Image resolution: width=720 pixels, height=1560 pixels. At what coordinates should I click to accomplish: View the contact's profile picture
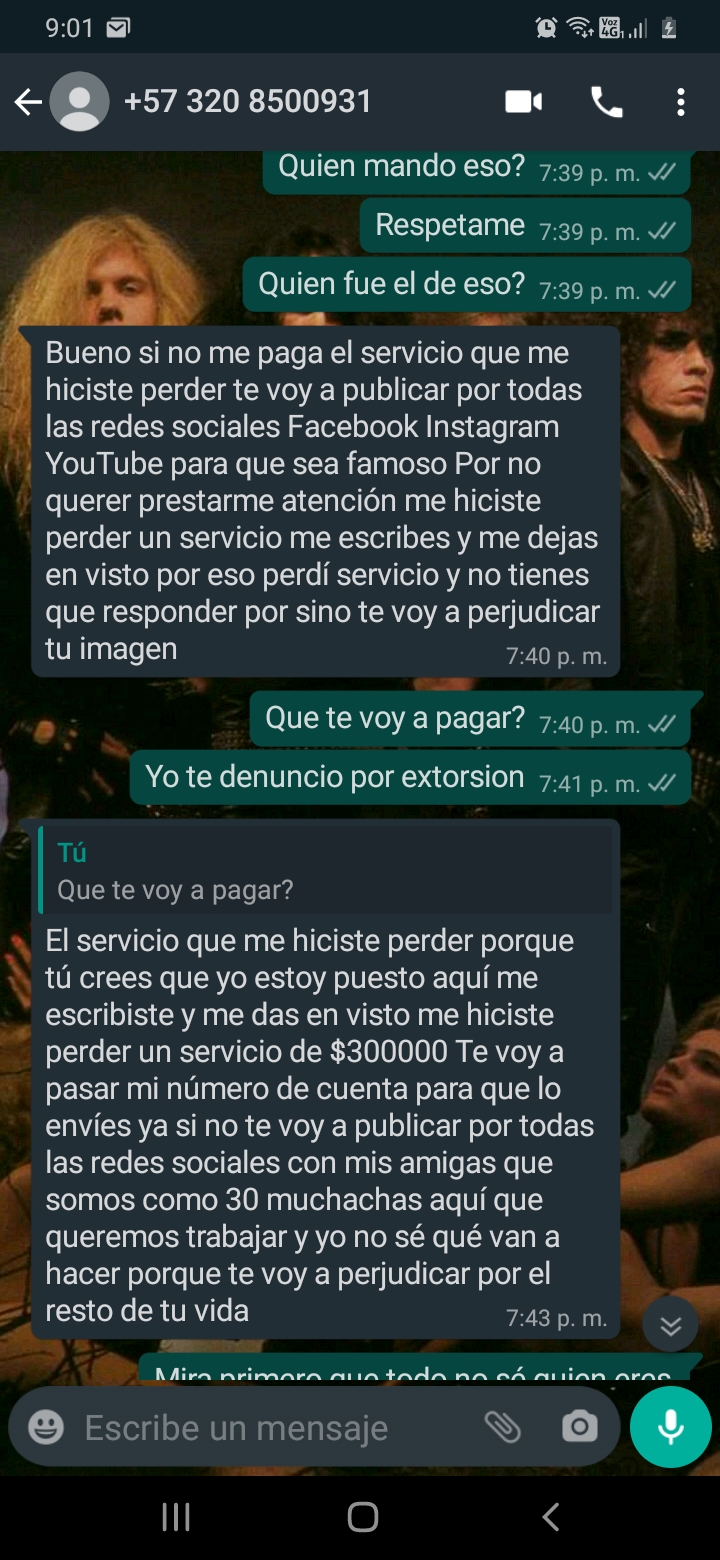tap(80, 102)
